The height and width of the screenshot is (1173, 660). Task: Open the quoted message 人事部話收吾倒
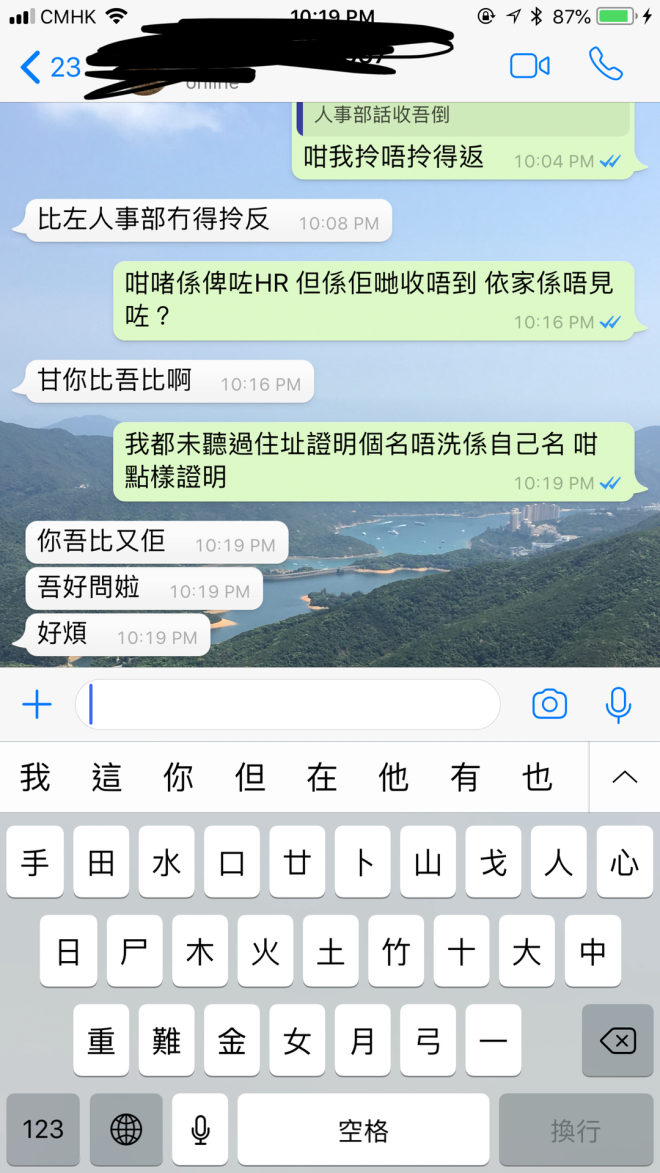464,117
